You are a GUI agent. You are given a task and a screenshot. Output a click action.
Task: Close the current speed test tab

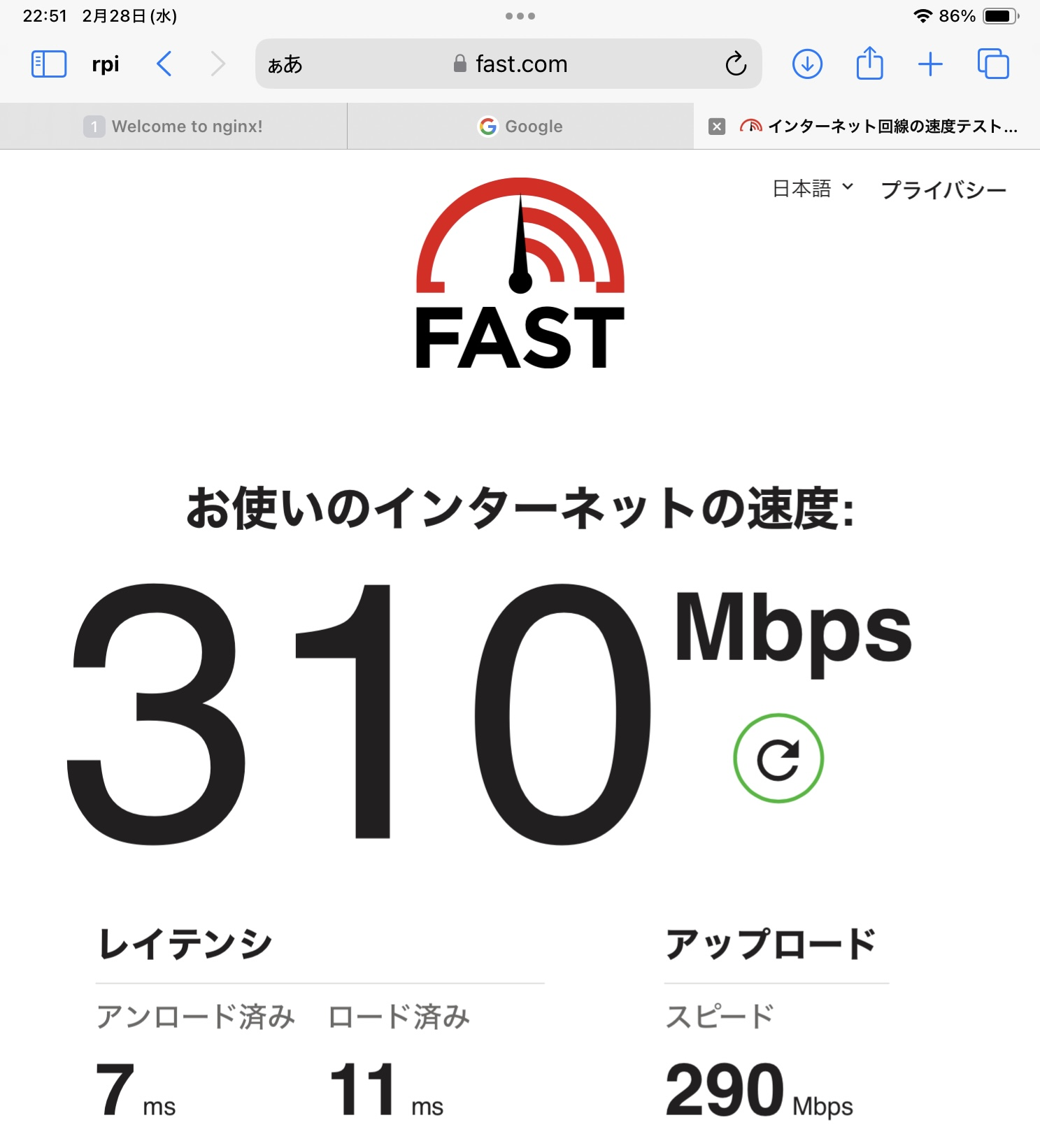(717, 127)
